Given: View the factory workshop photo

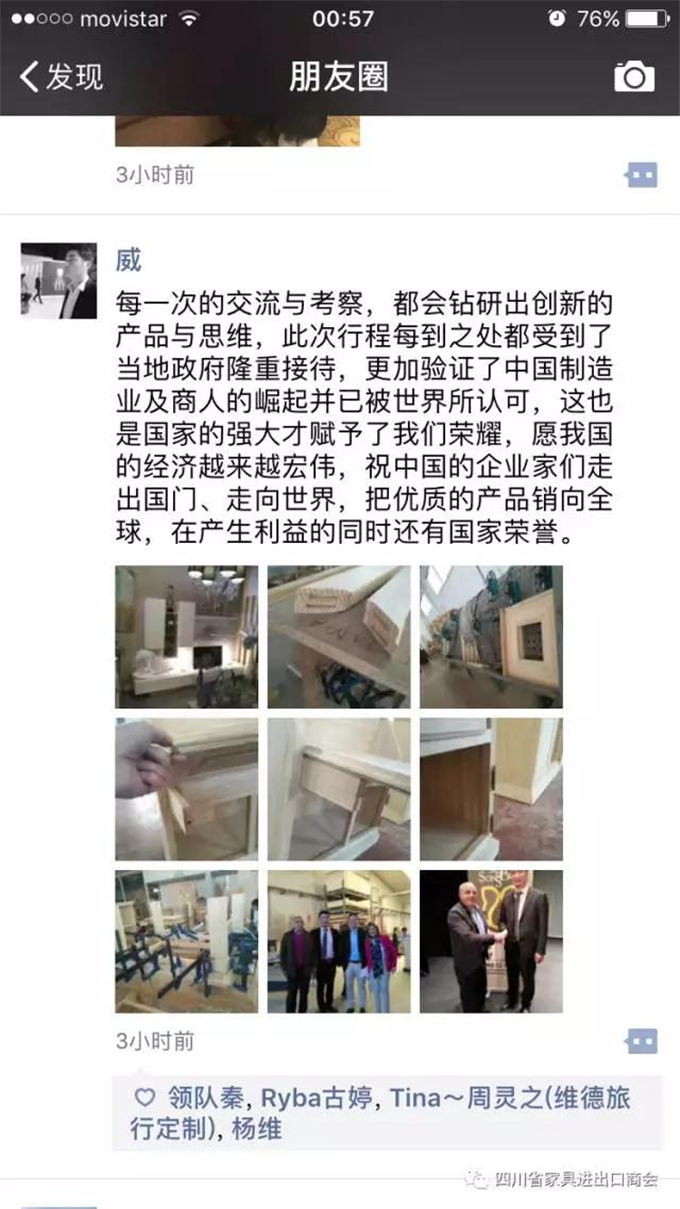Looking at the screenshot, I should point(186,941).
